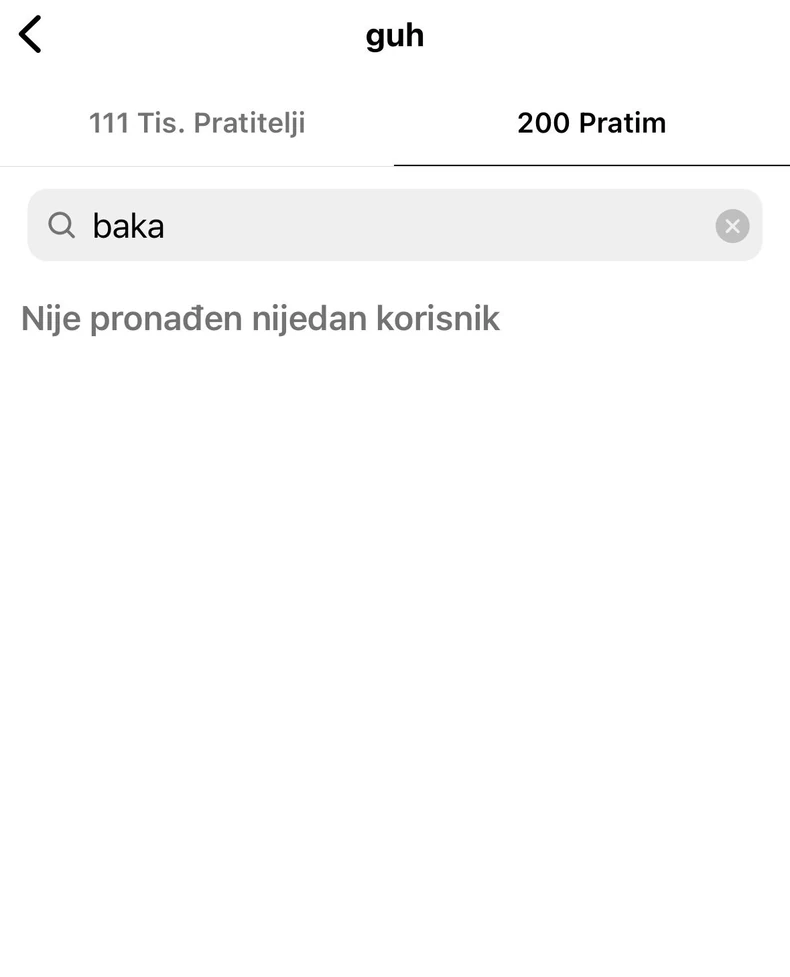
Task: Click the search loupe inside the input
Action: click(x=61, y=225)
